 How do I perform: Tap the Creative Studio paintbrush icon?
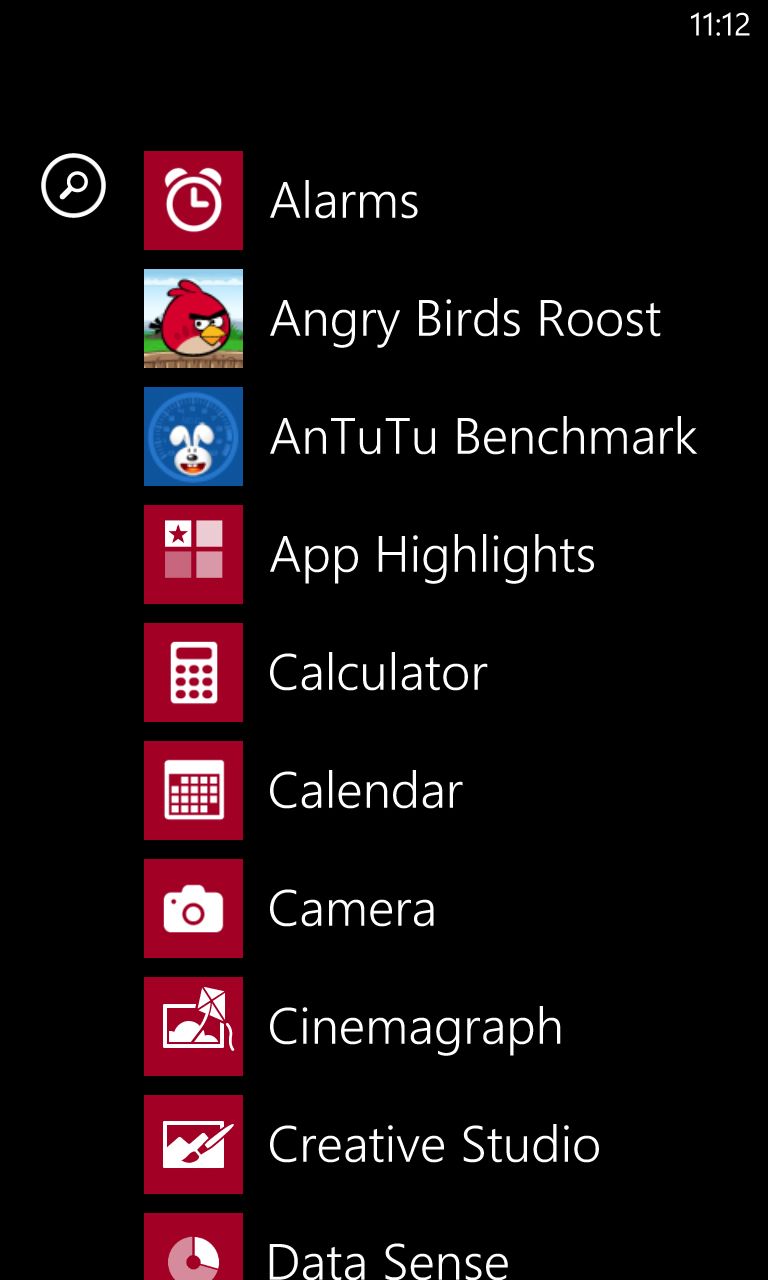pyautogui.click(x=193, y=1144)
